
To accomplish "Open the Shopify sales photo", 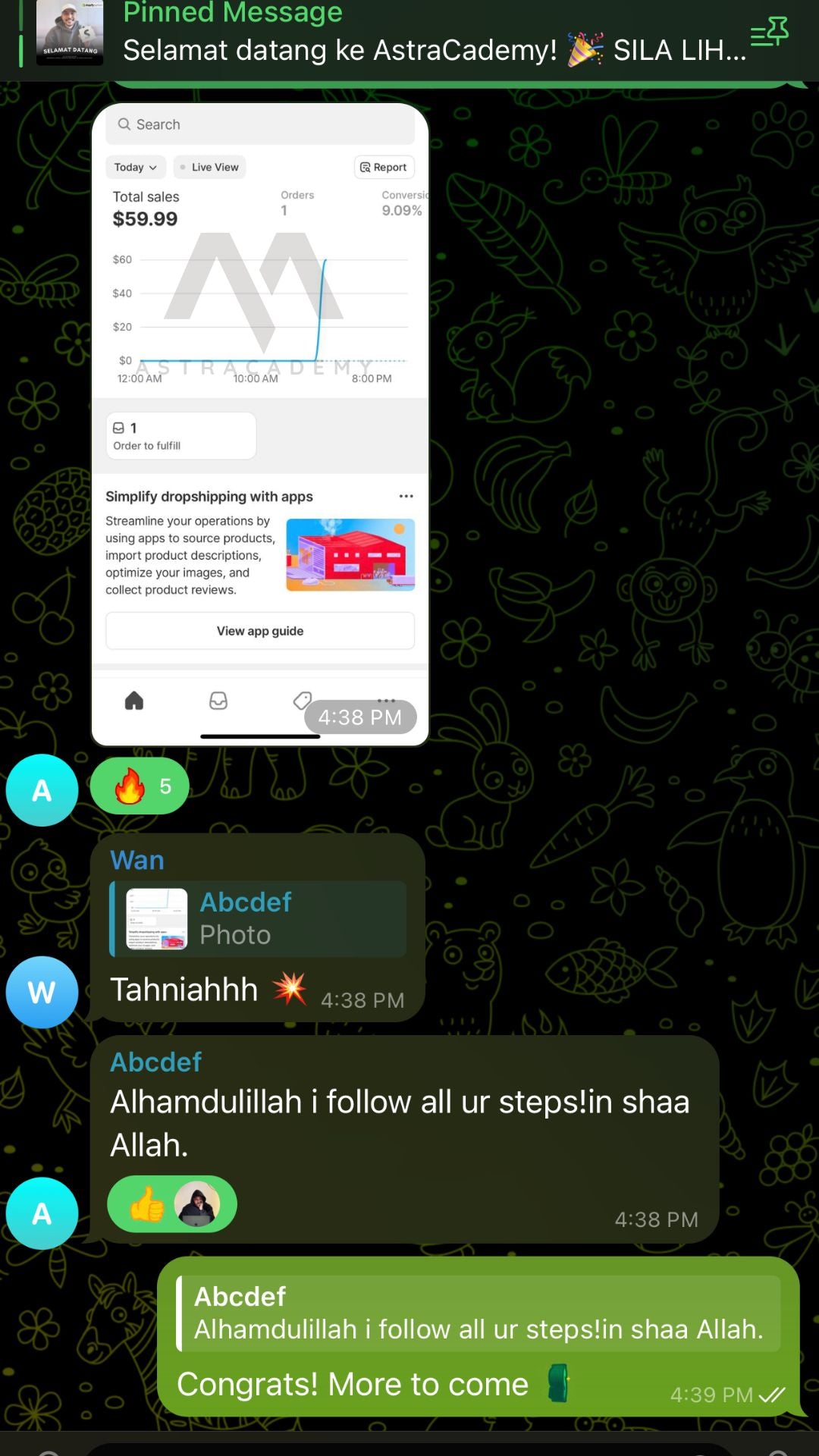I will [x=260, y=425].
